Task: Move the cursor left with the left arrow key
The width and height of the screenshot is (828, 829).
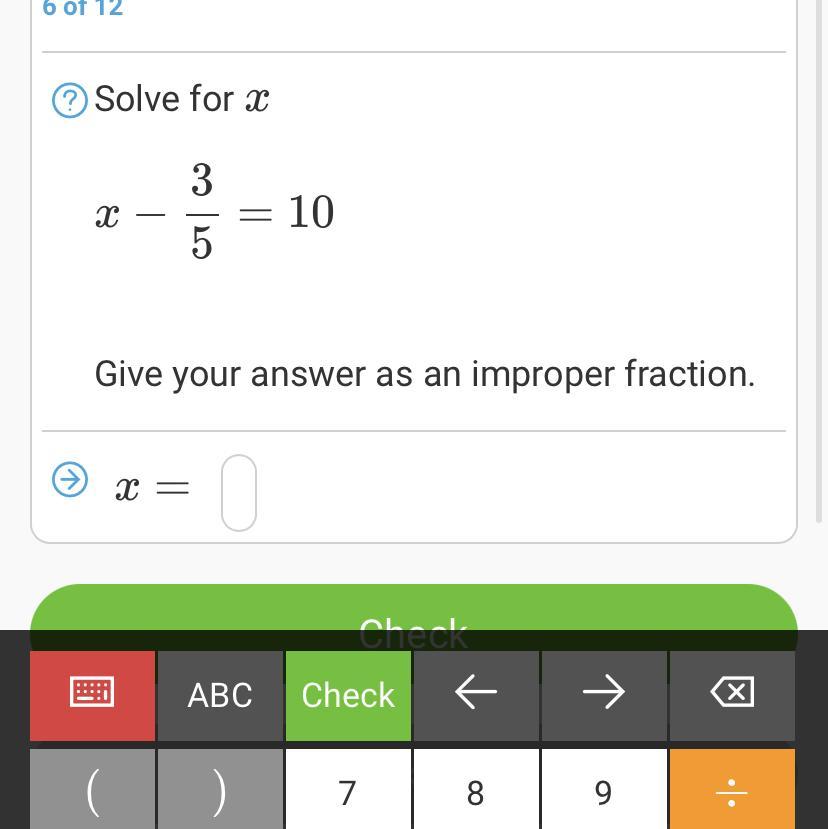Action: click(x=476, y=695)
